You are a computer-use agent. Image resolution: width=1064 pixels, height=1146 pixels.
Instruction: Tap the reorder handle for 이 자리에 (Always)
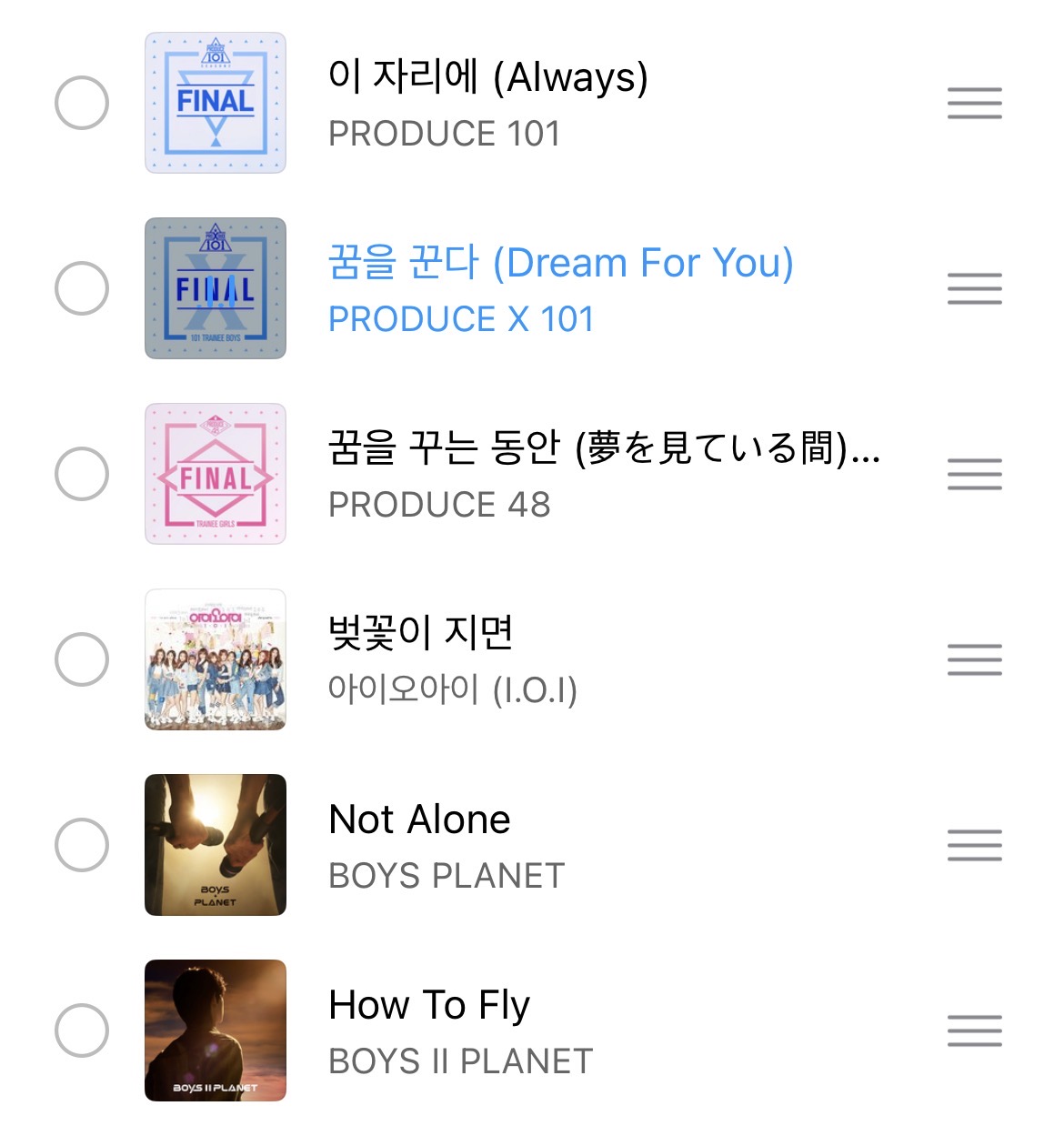tap(974, 103)
